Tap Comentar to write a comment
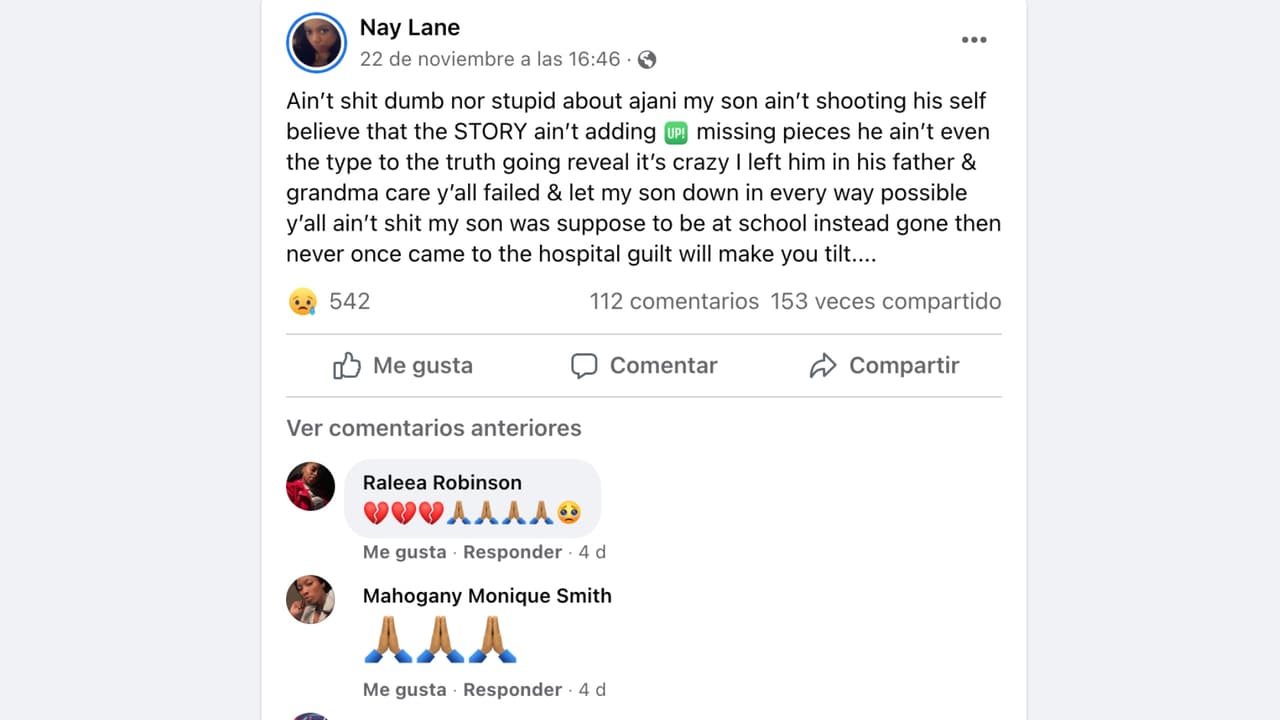Image resolution: width=1280 pixels, height=720 pixels. [644, 366]
